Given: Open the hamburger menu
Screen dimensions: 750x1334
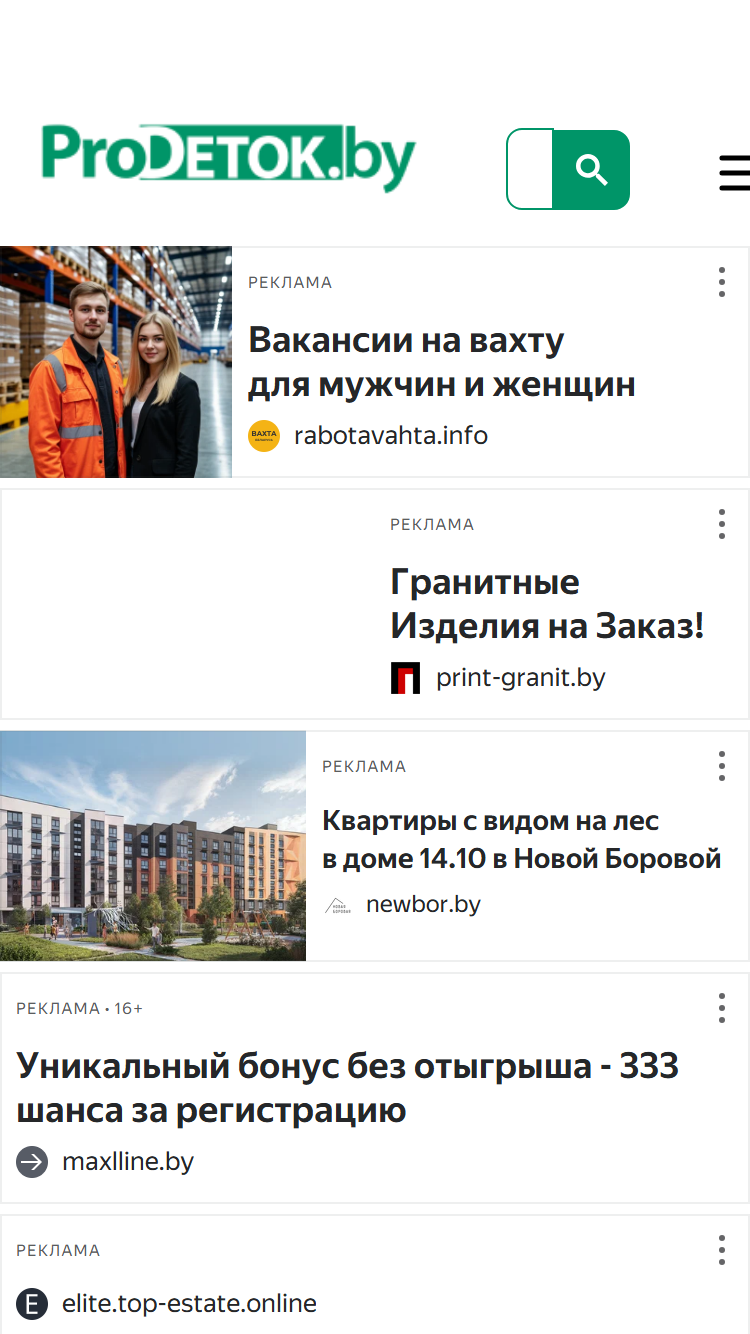Looking at the screenshot, I should [735, 172].
